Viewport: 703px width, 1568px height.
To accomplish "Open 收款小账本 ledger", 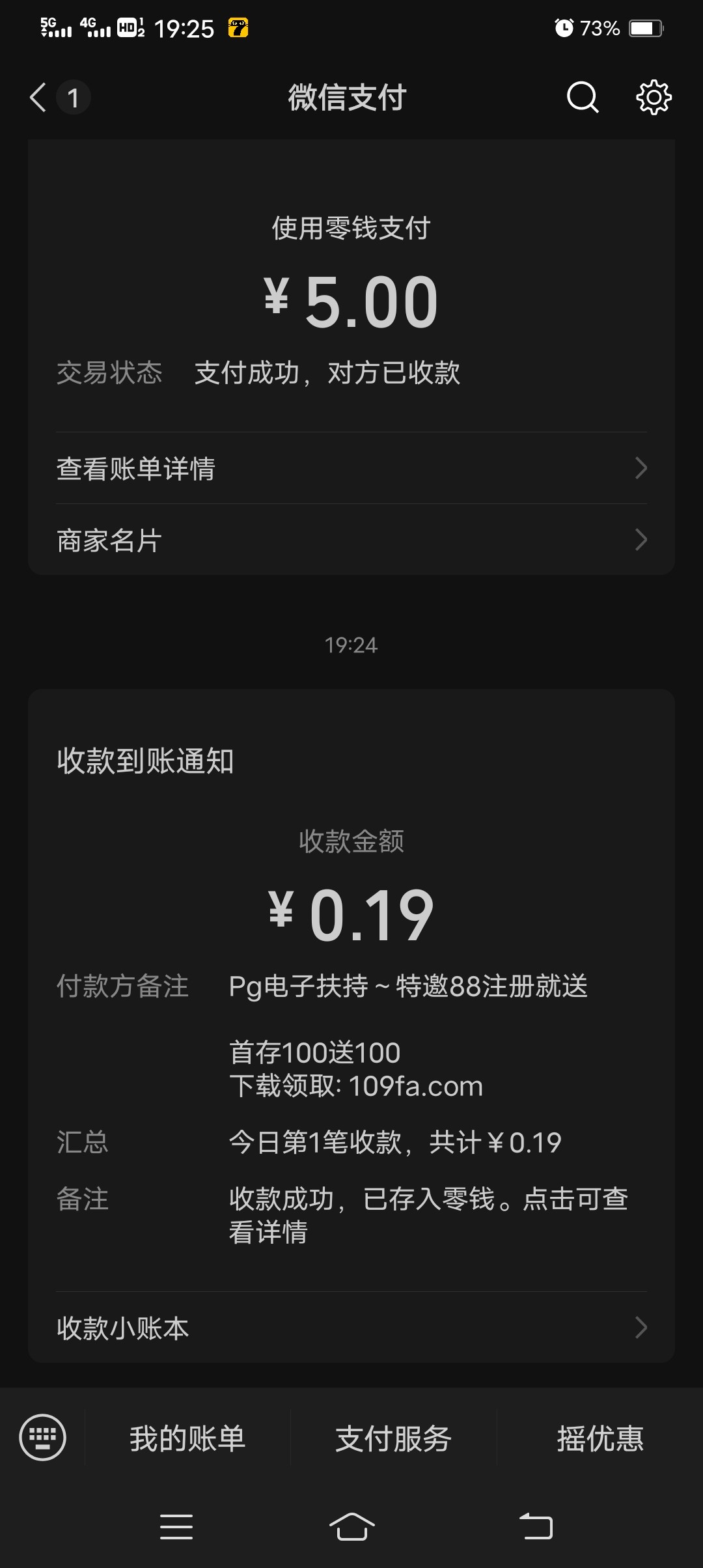I will point(351,1328).
